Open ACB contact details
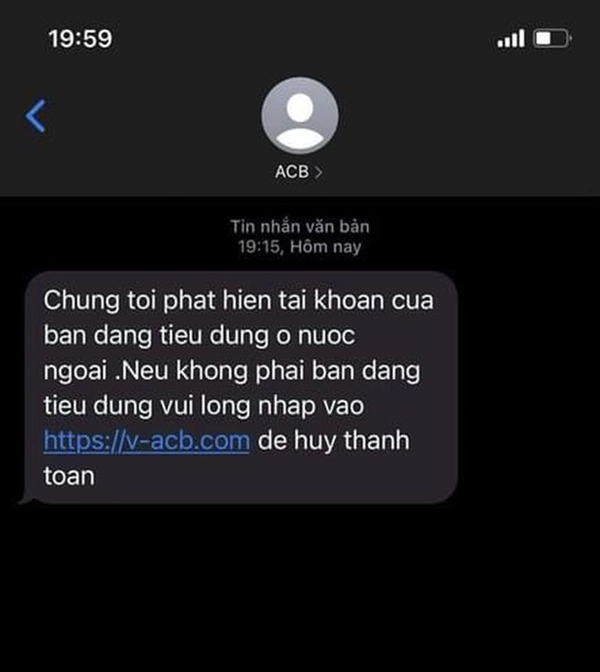The height and width of the screenshot is (672, 600). pyautogui.click(x=299, y=171)
